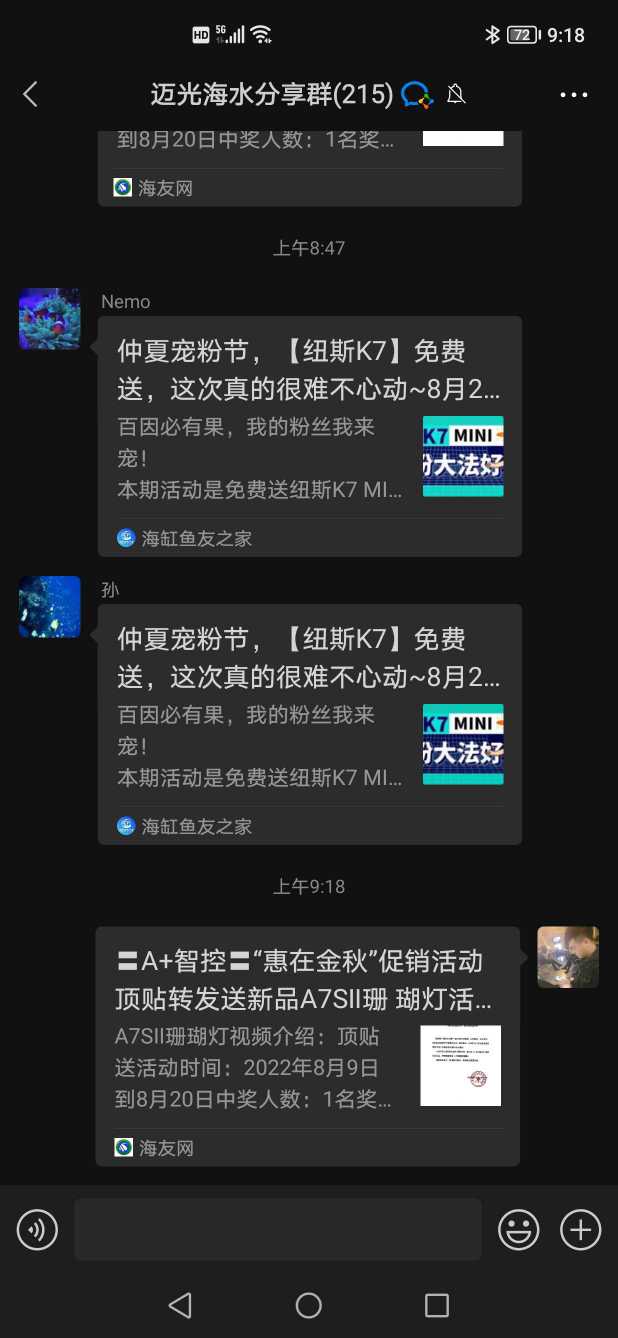The image size is (618, 1338).
Task: Go back from the group chat
Action: [30, 95]
